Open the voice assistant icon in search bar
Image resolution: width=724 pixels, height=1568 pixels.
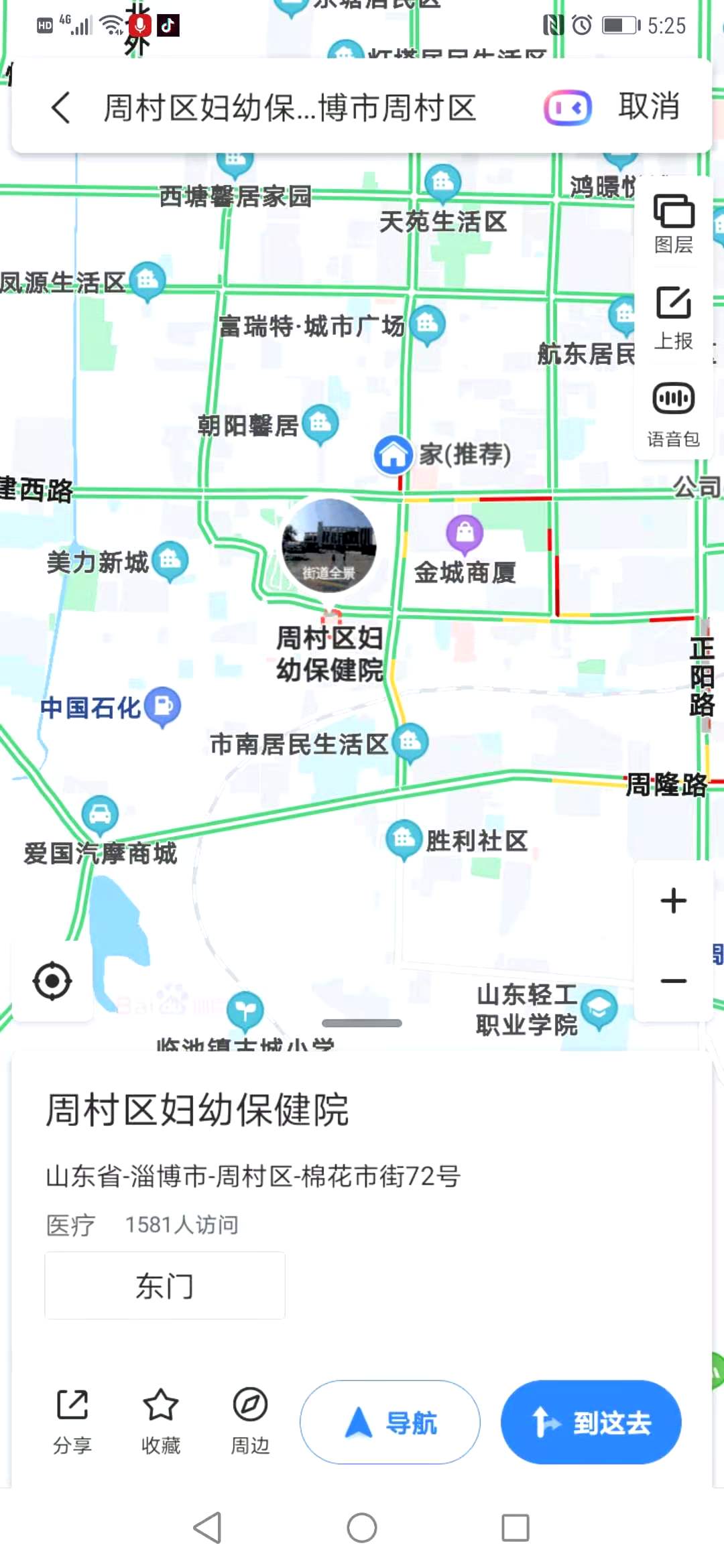pos(567,108)
